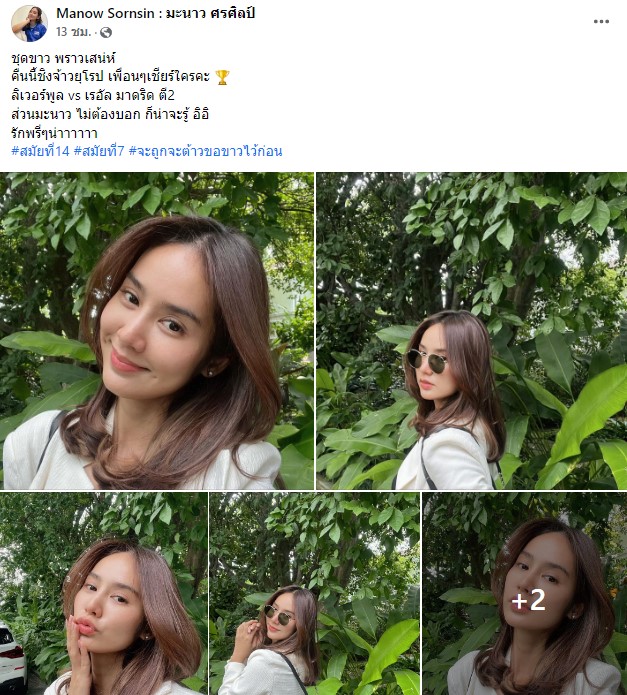View the blowing-kiss pose photo
Screen dimensions: 627x695
point(104,594)
